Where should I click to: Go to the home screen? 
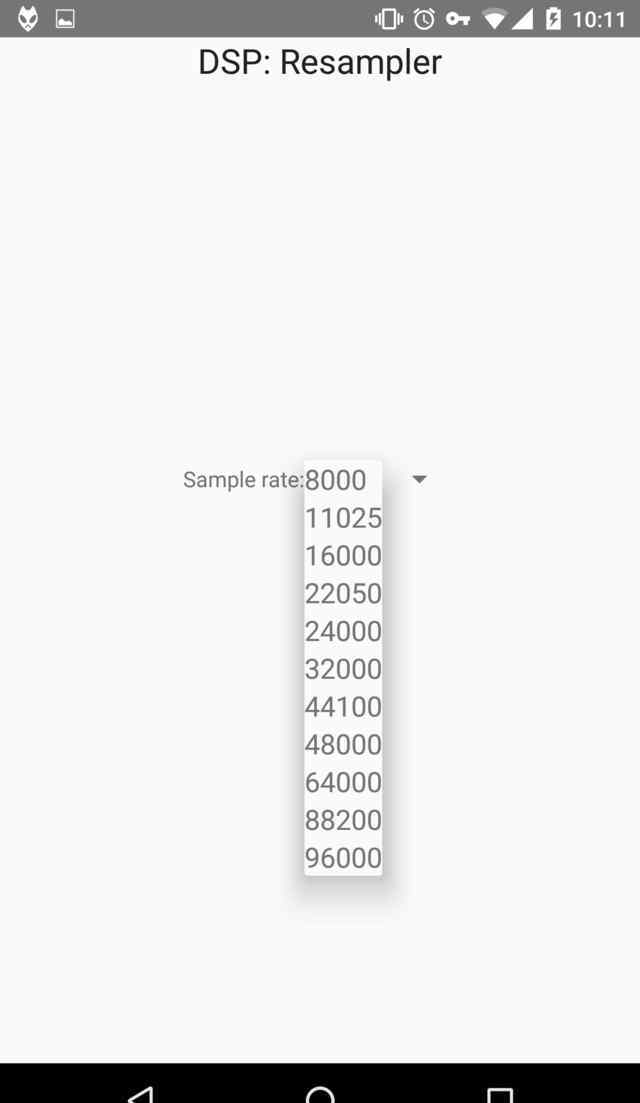click(320, 1092)
